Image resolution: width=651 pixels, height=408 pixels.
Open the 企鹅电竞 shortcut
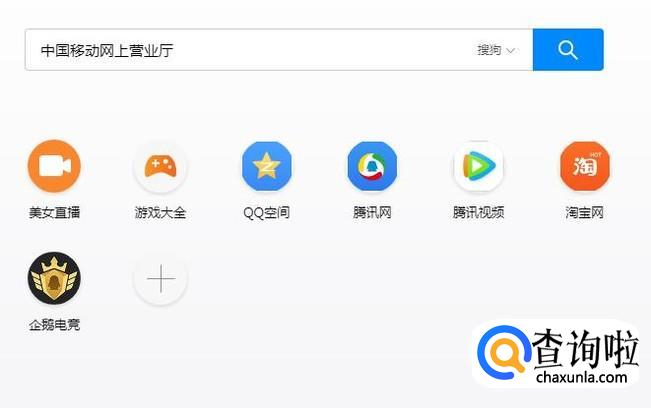54,279
